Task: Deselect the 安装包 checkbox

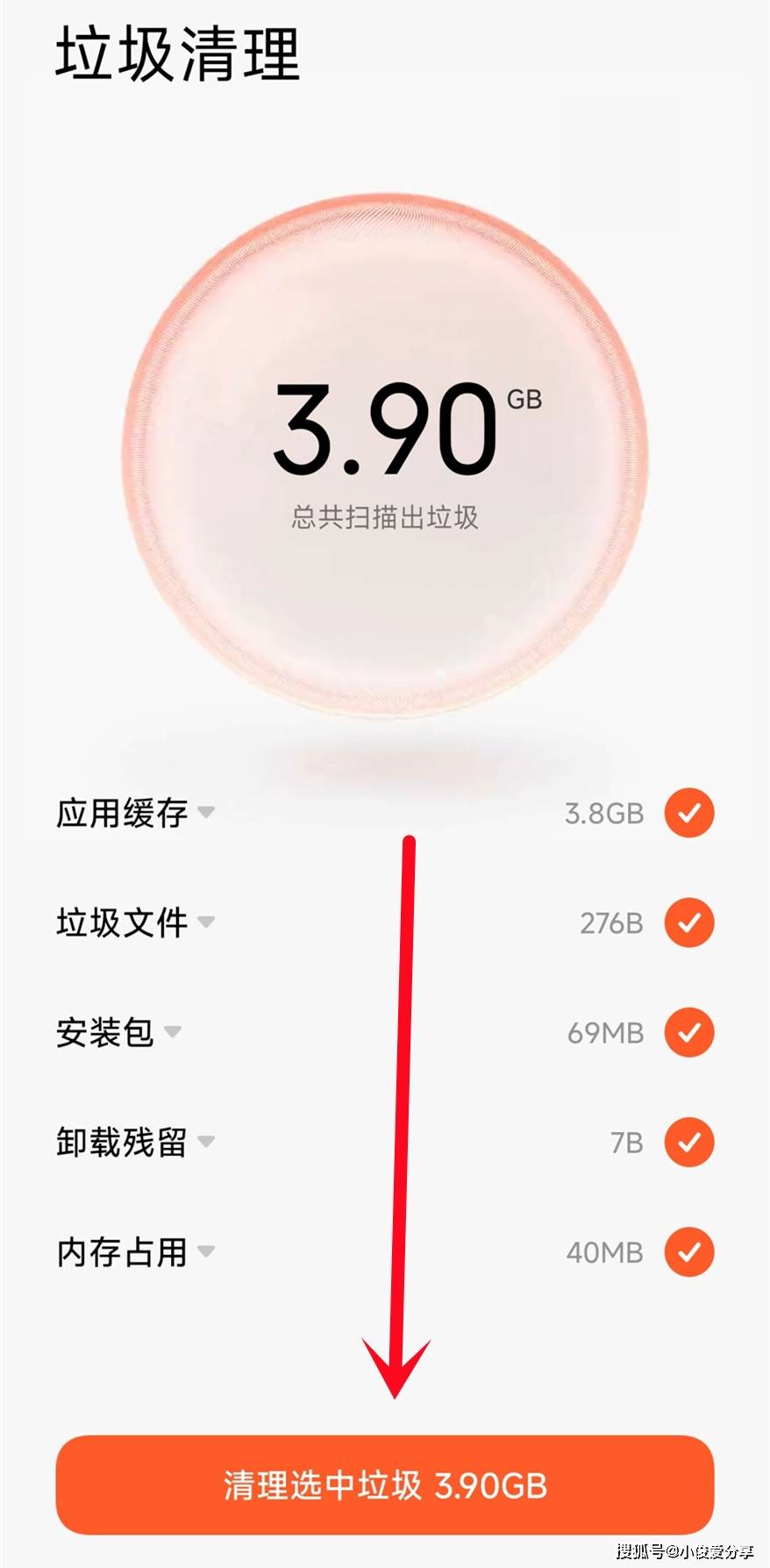Action: point(688,1032)
